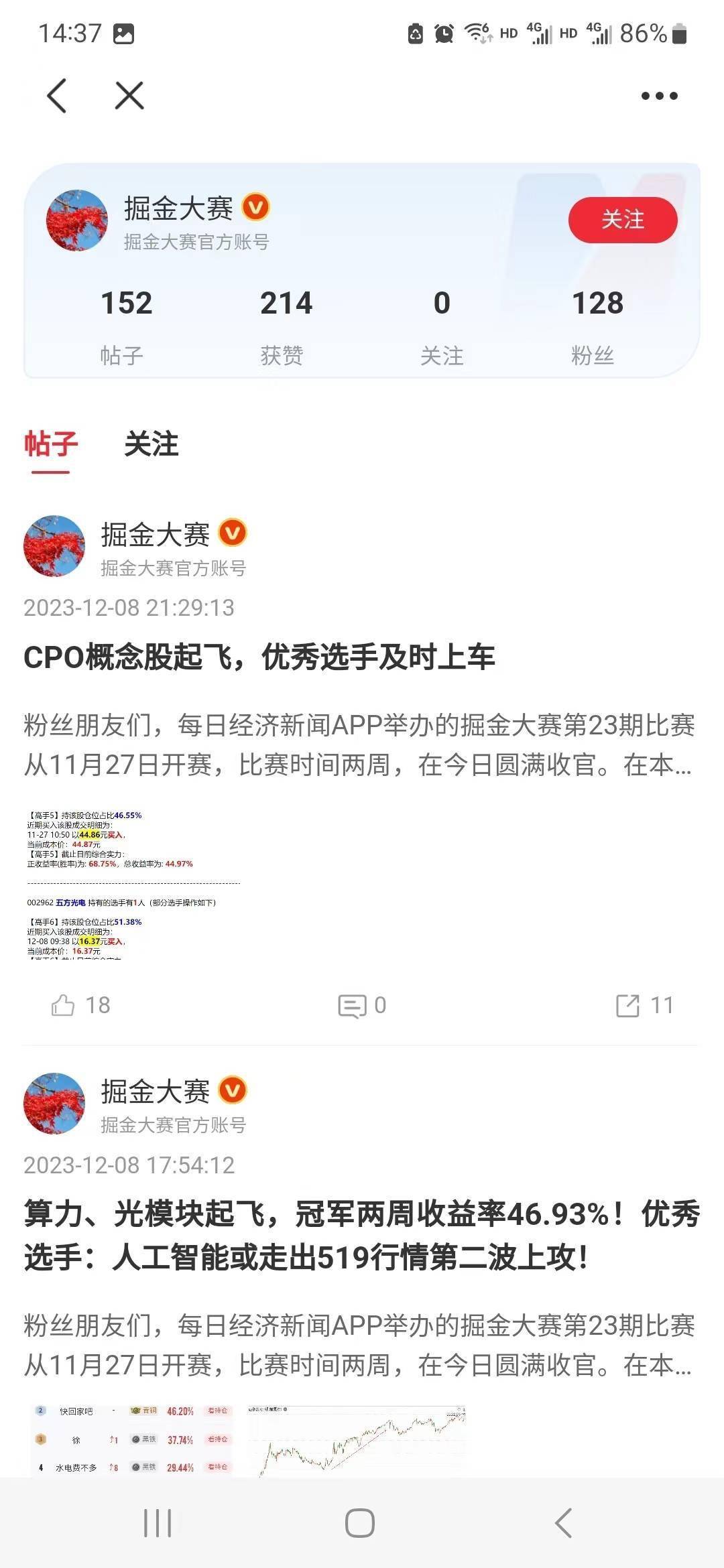Select the 帖子 tab
Viewport: 724px width, 1568px height.
coord(51,444)
